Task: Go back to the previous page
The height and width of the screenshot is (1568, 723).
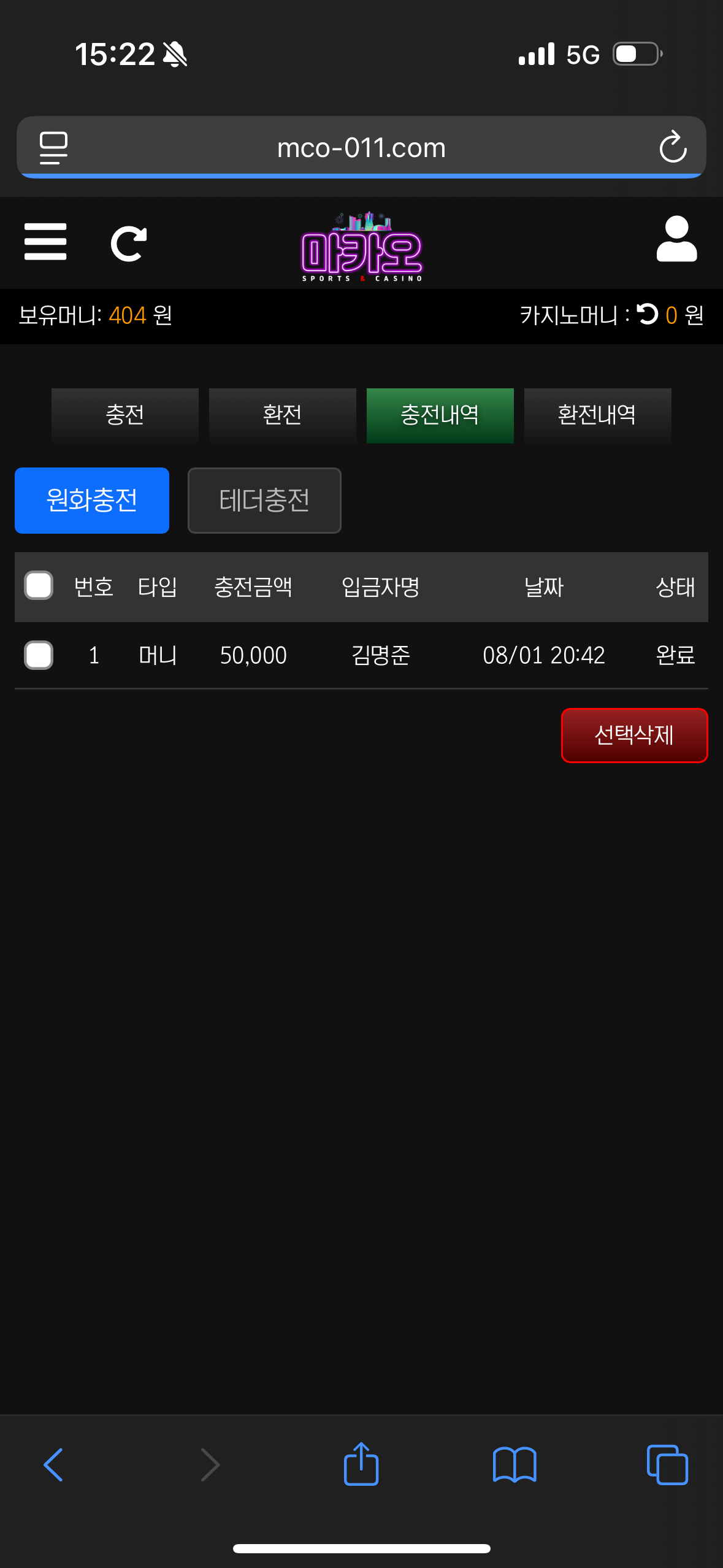Action: pos(54,1465)
